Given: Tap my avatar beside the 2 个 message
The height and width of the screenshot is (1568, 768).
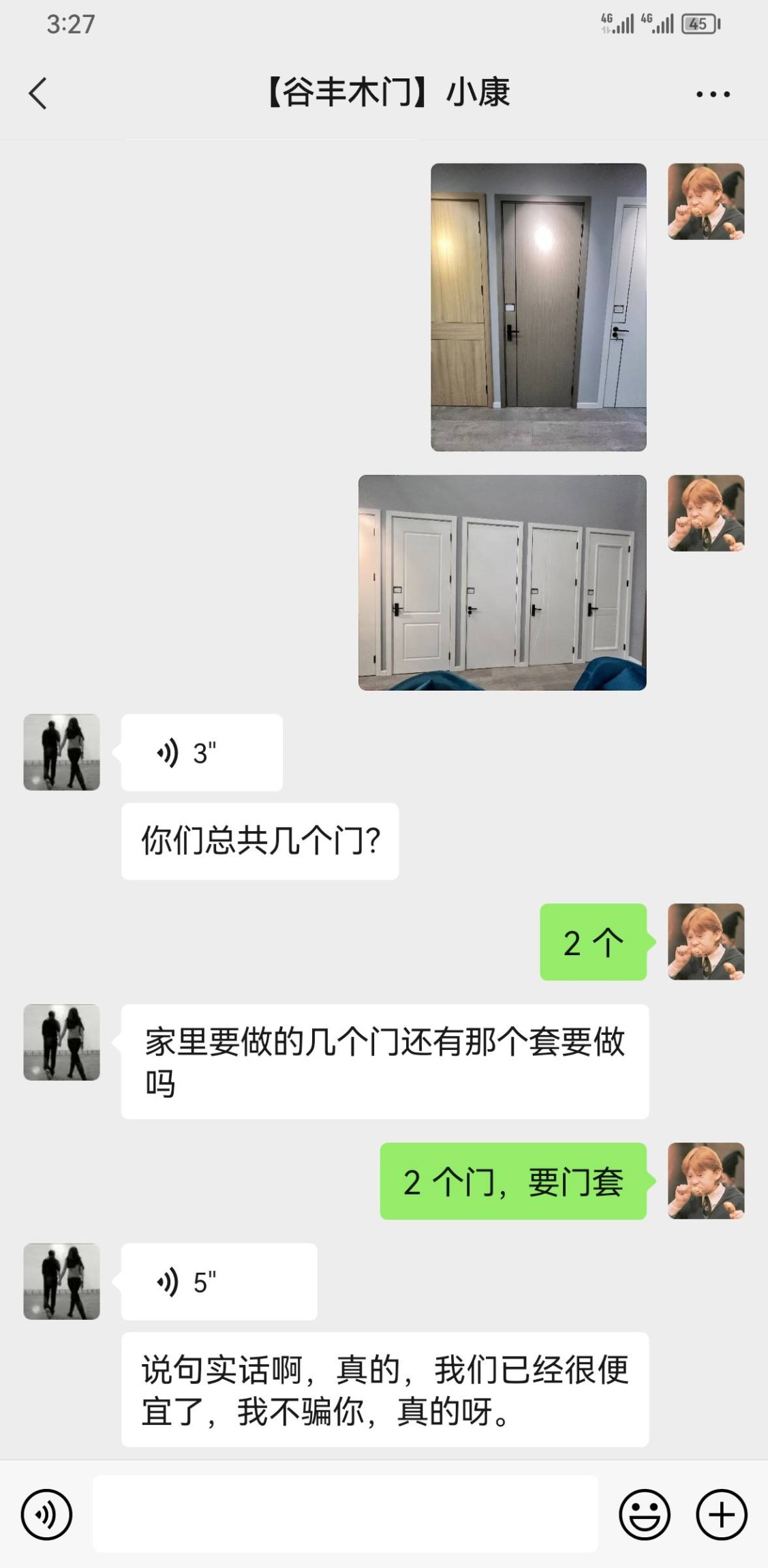Looking at the screenshot, I should (705, 941).
